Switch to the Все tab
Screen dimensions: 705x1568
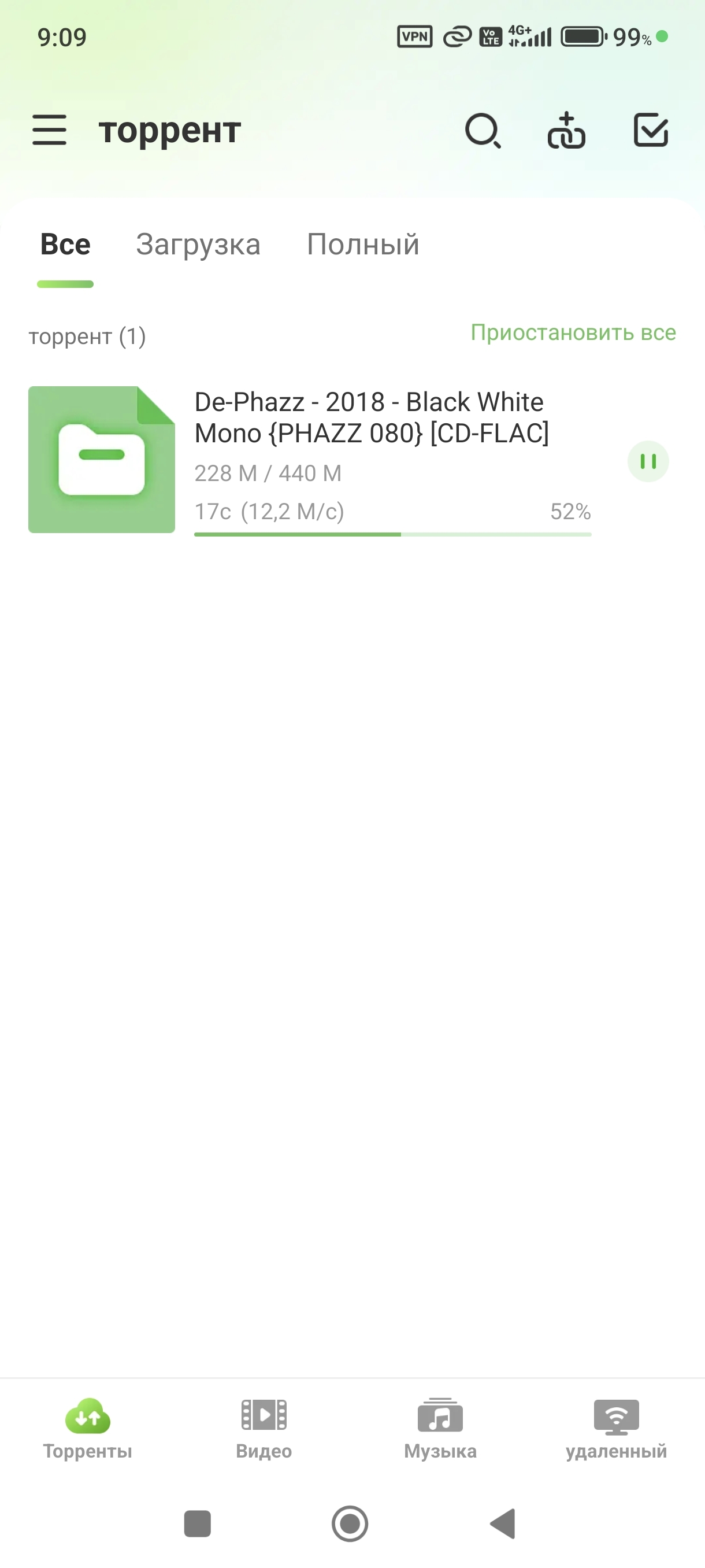pos(65,245)
